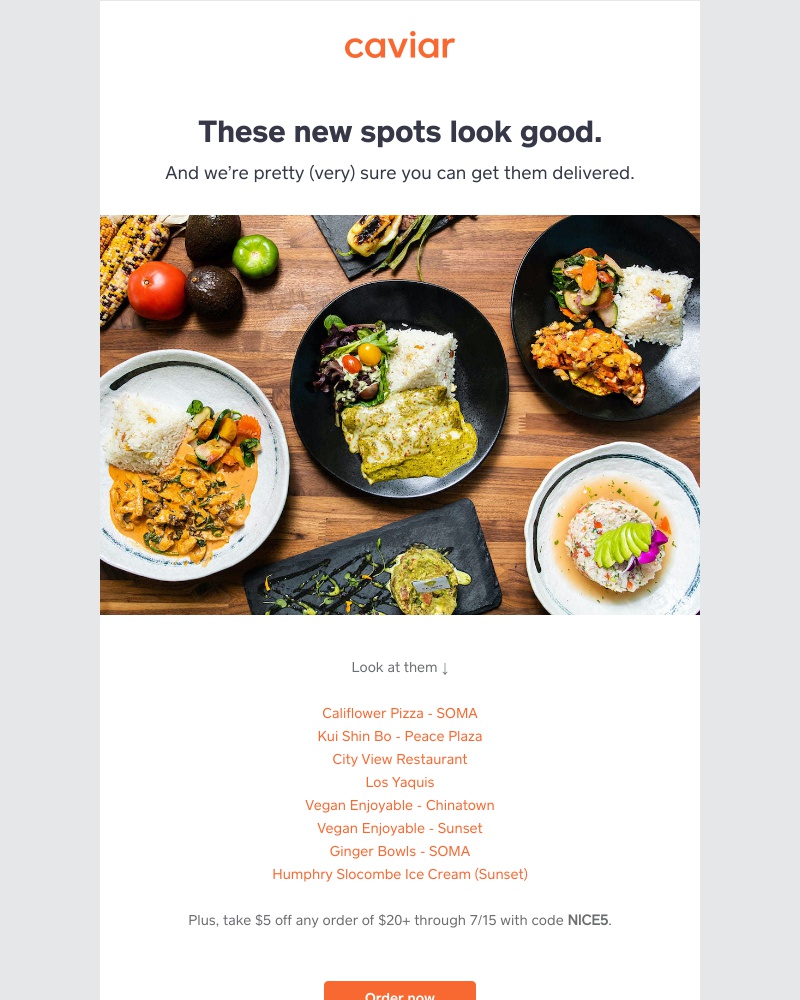Click the hero food photo banner
Image resolution: width=800 pixels, height=1000 pixels.
[399, 413]
